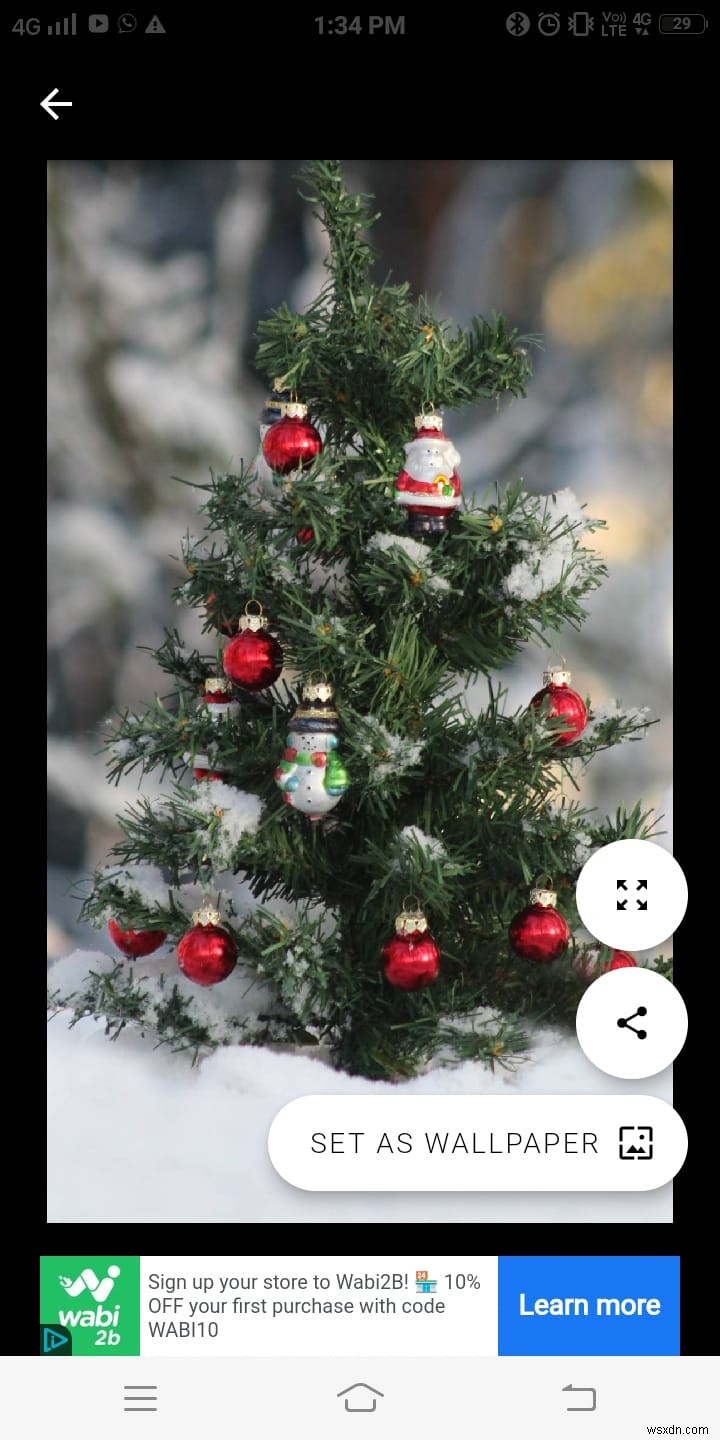Tap the Bluetooth status icon
The image size is (720, 1440).
point(516,24)
